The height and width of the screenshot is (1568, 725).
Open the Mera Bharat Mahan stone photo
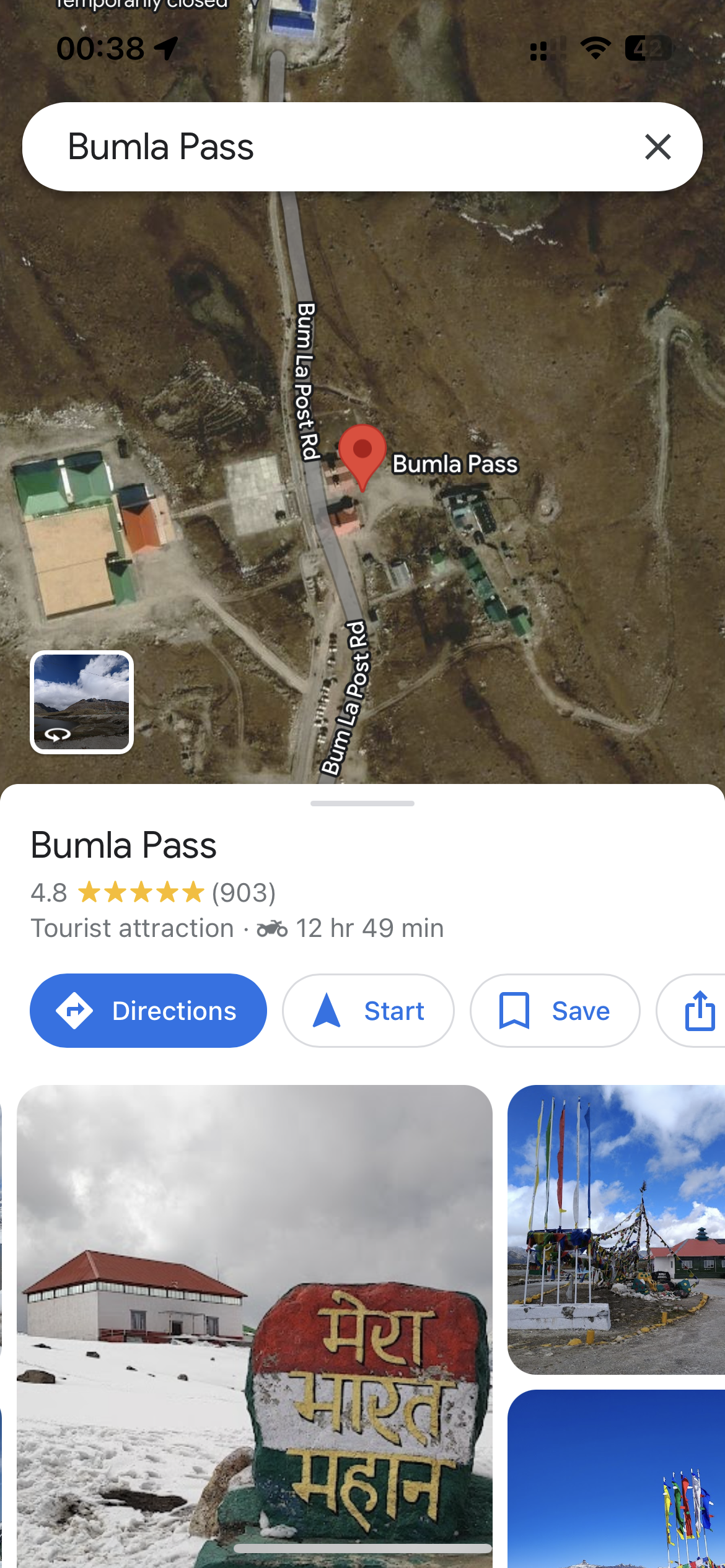point(255,1325)
